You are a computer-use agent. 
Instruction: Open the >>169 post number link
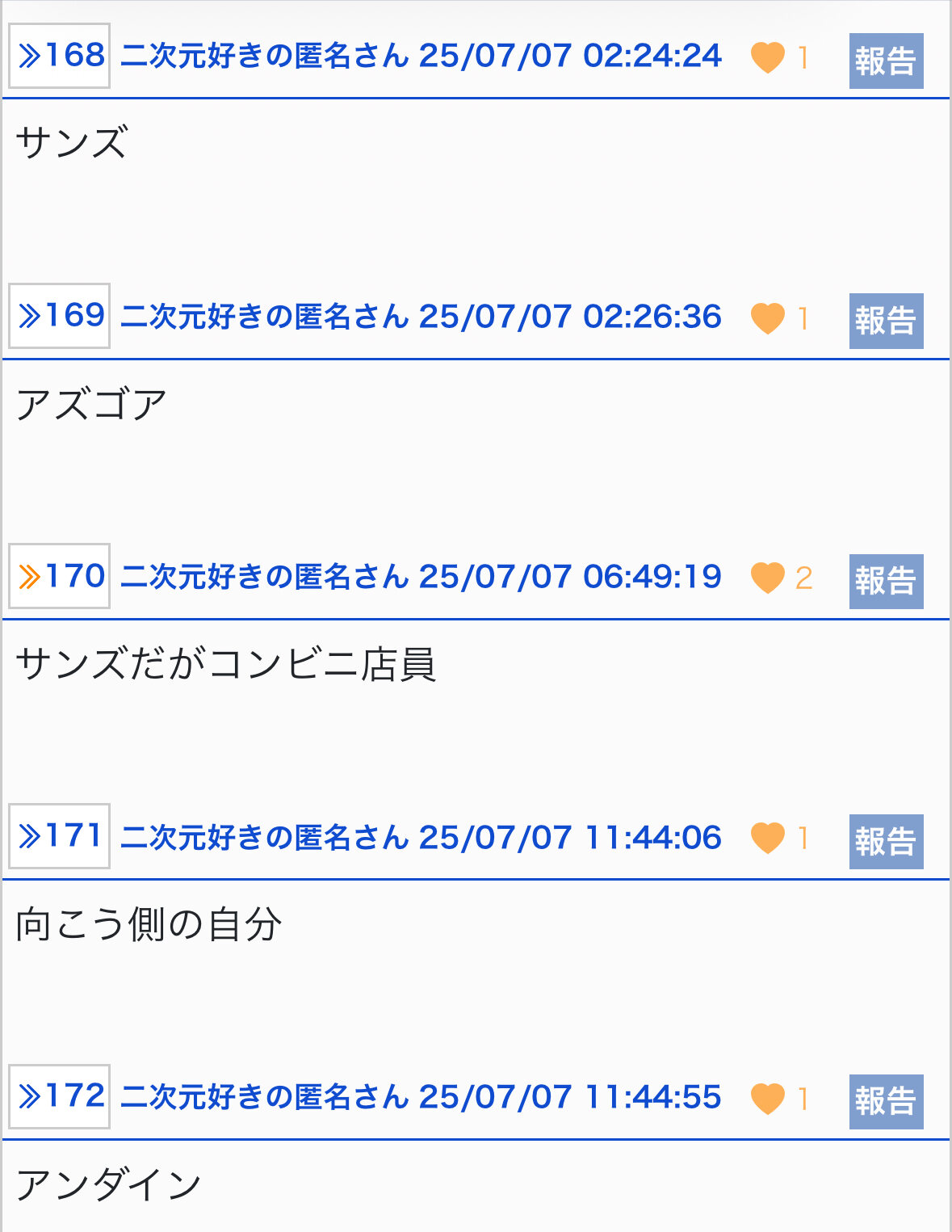coord(60,316)
